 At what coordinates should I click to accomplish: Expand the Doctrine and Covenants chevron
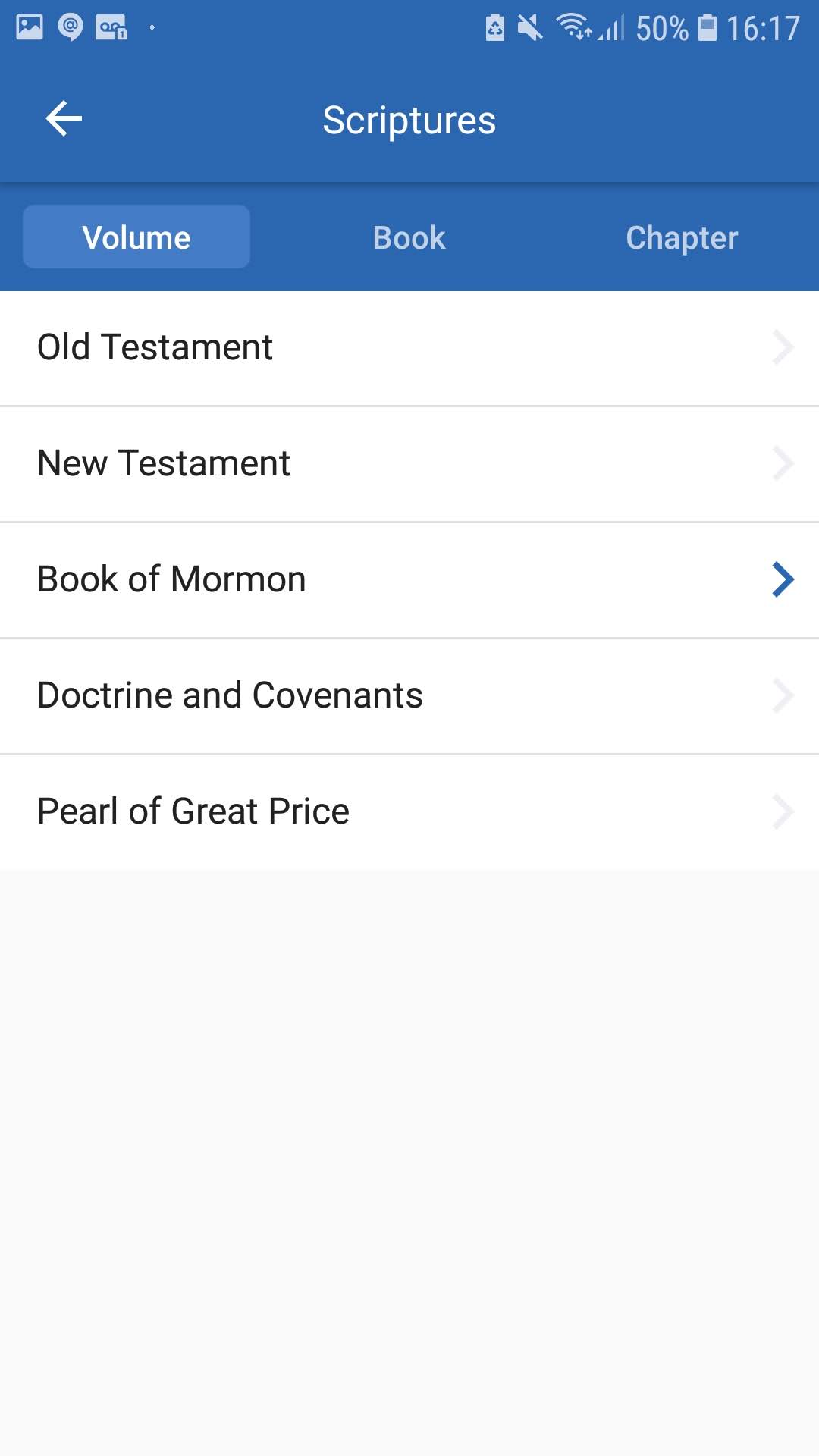(782, 695)
